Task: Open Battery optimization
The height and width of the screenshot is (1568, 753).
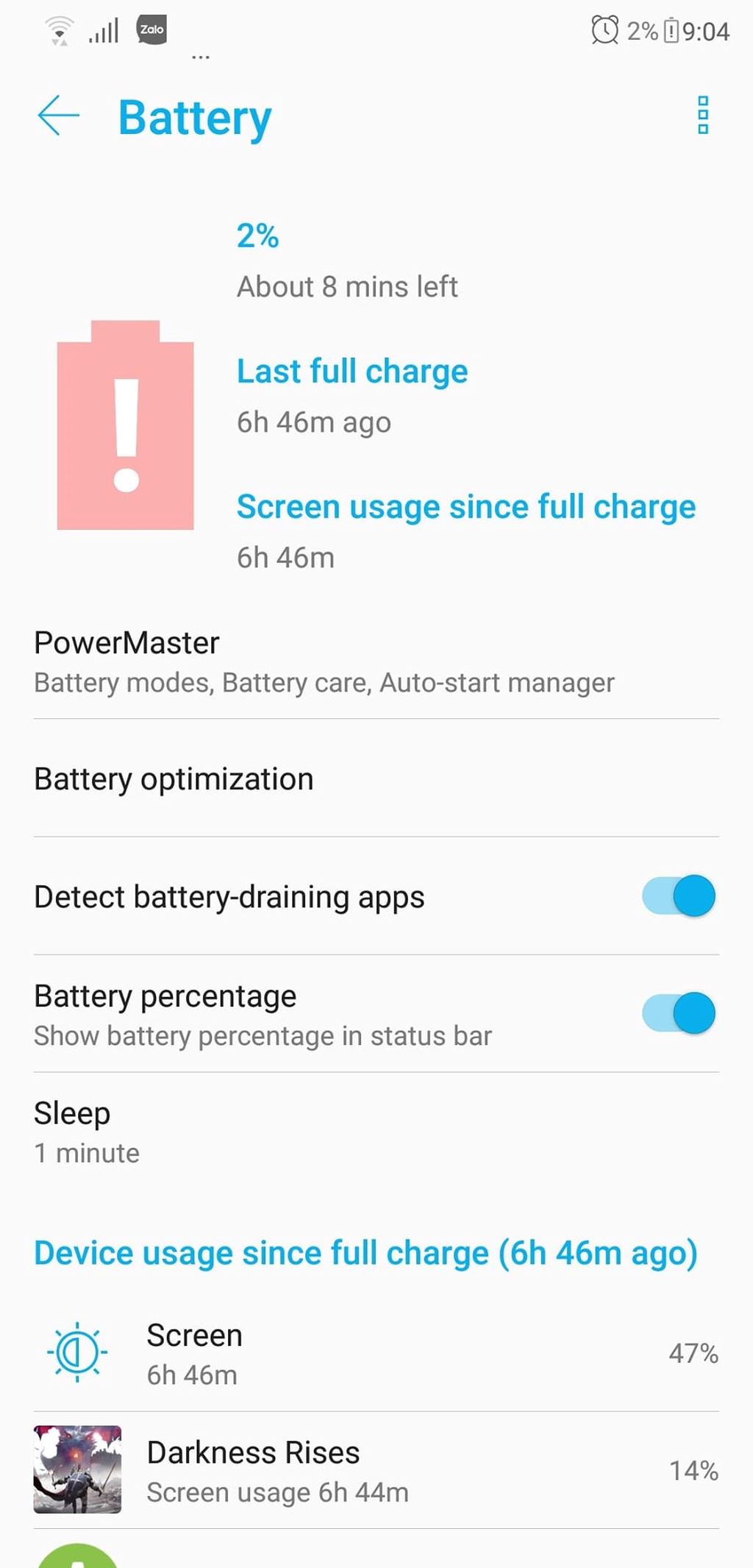Action: click(376, 778)
